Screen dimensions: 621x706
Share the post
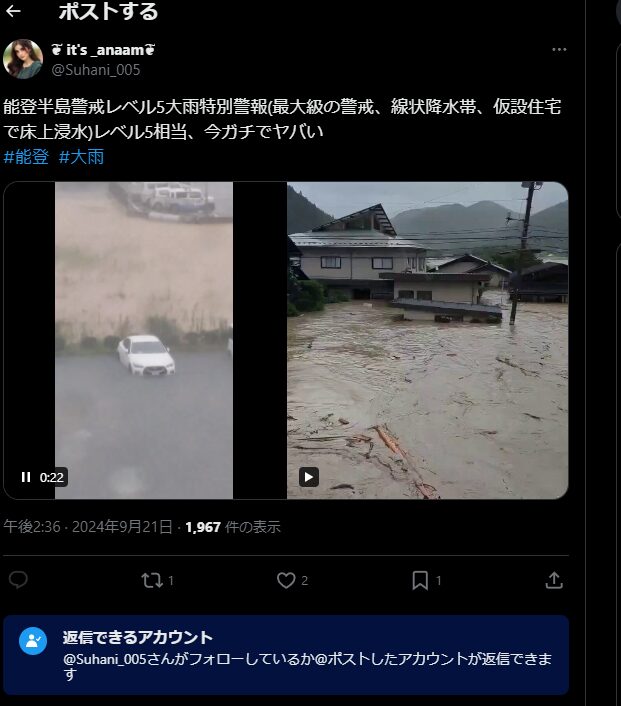pos(553,580)
